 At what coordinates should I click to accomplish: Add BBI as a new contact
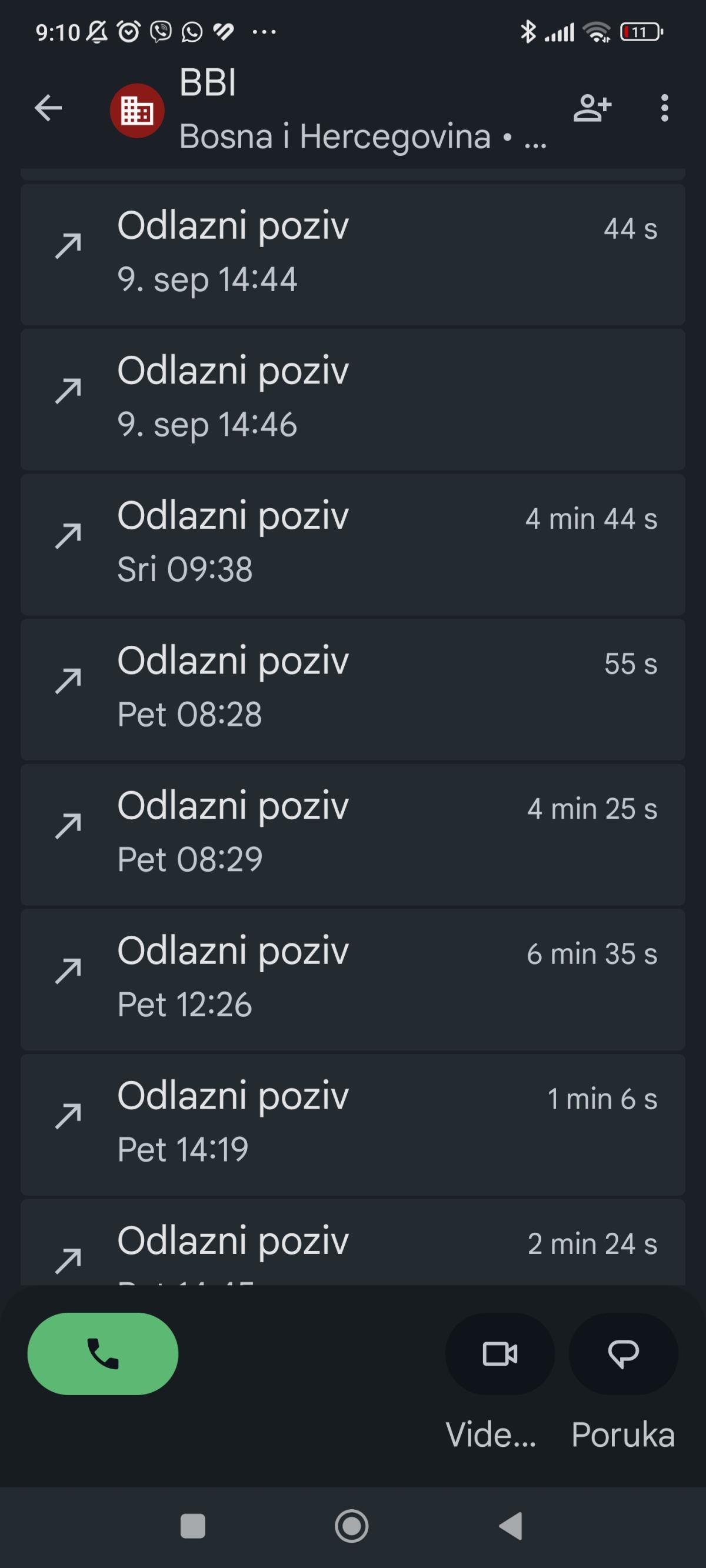591,108
